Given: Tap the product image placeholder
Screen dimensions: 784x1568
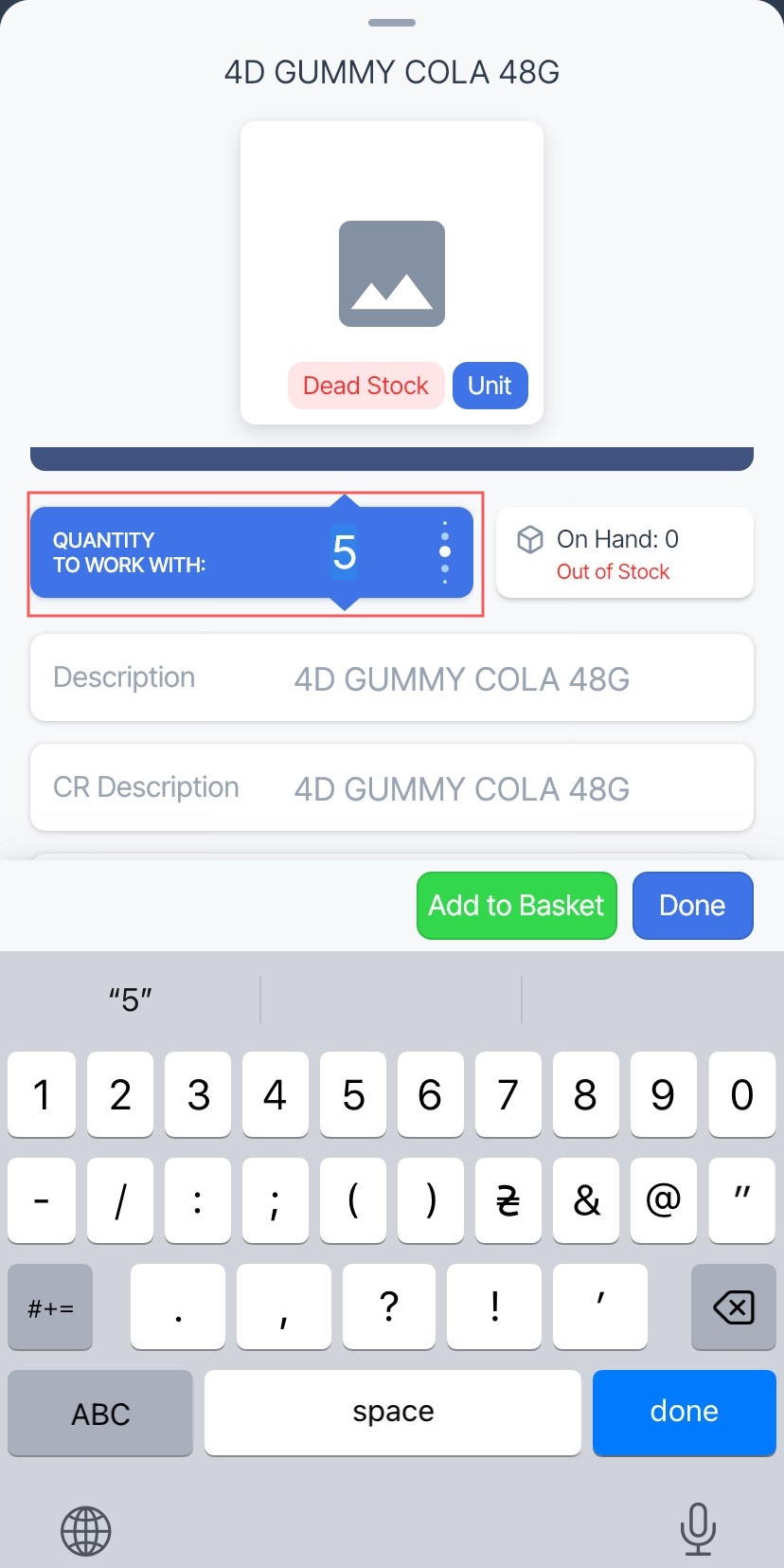Looking at the screenshot, I should [392, 274].
